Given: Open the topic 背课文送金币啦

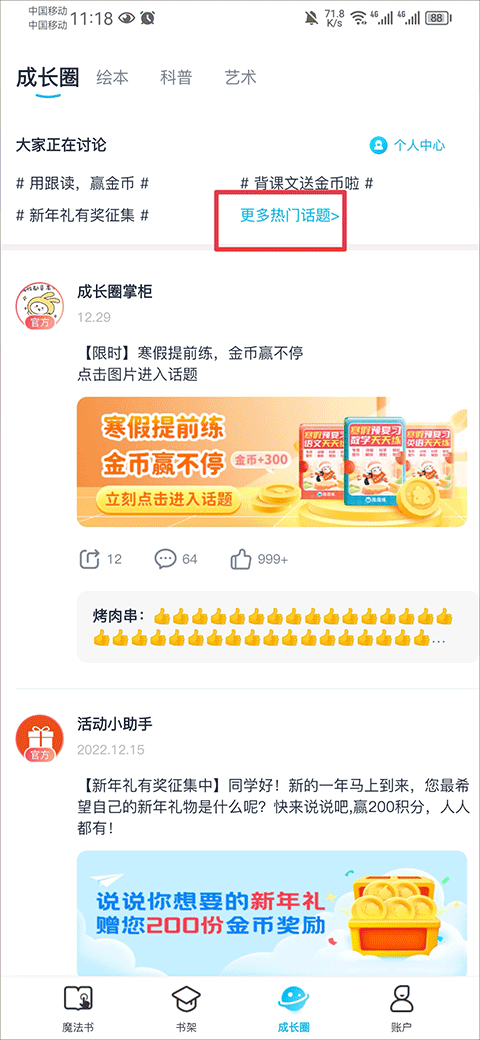Looking at the screenshot, I should coord(306,184).
